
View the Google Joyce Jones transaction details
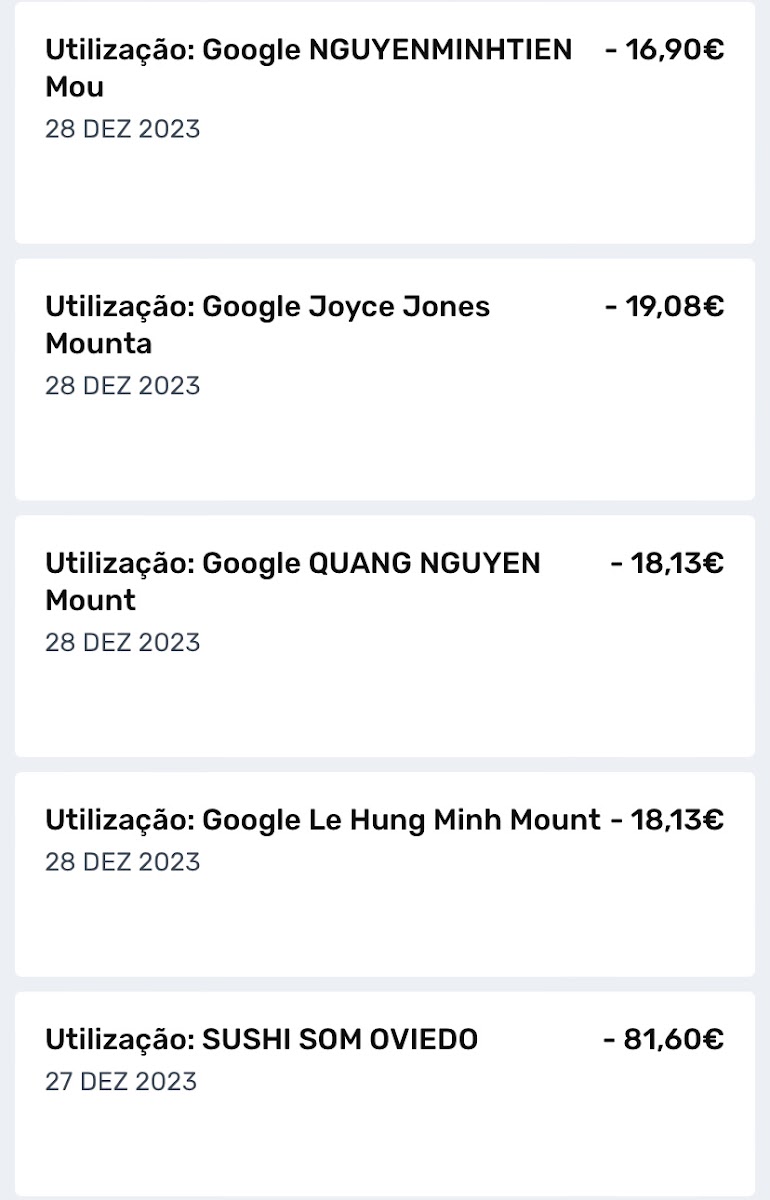click(x=385, y=379)
